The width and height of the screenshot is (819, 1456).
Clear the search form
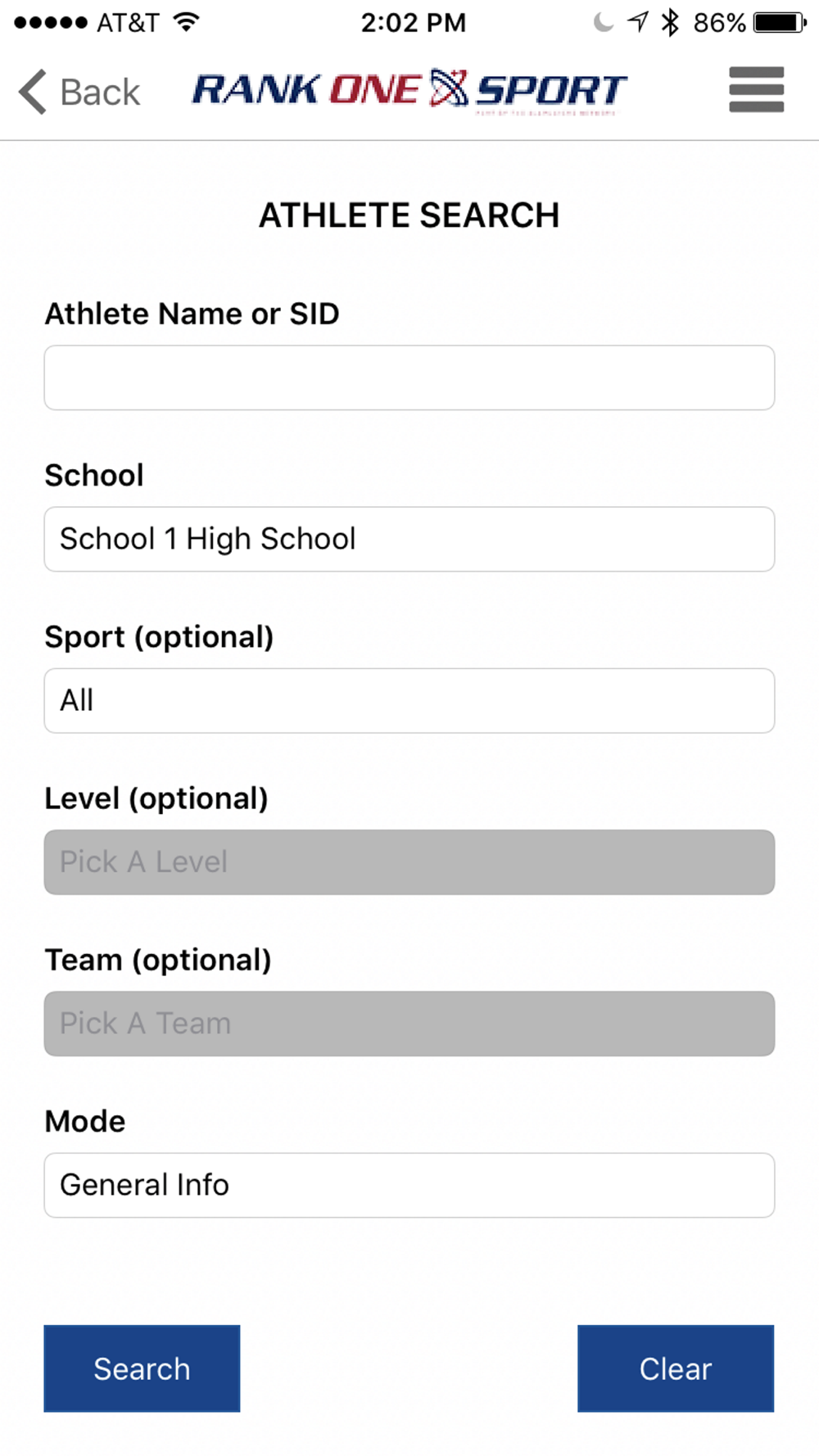click(x=676, y=1368)
